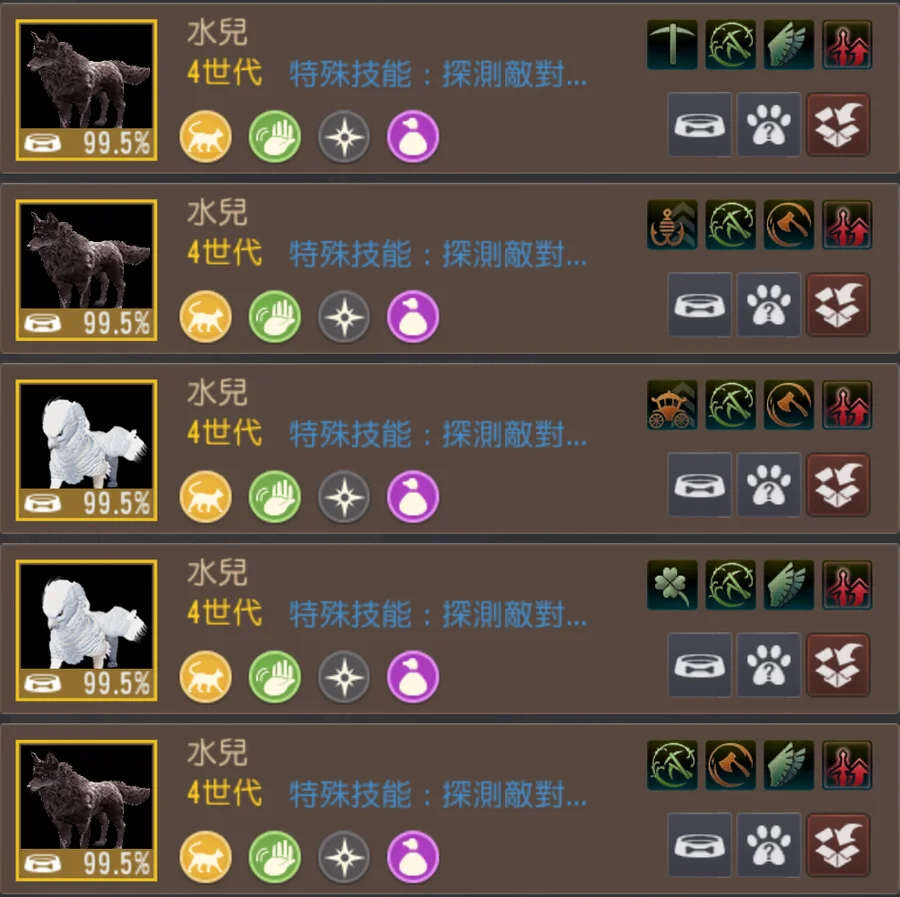Tap the carriage skill icon
Viewport: 900px width, 897px height.
[672, 405]
